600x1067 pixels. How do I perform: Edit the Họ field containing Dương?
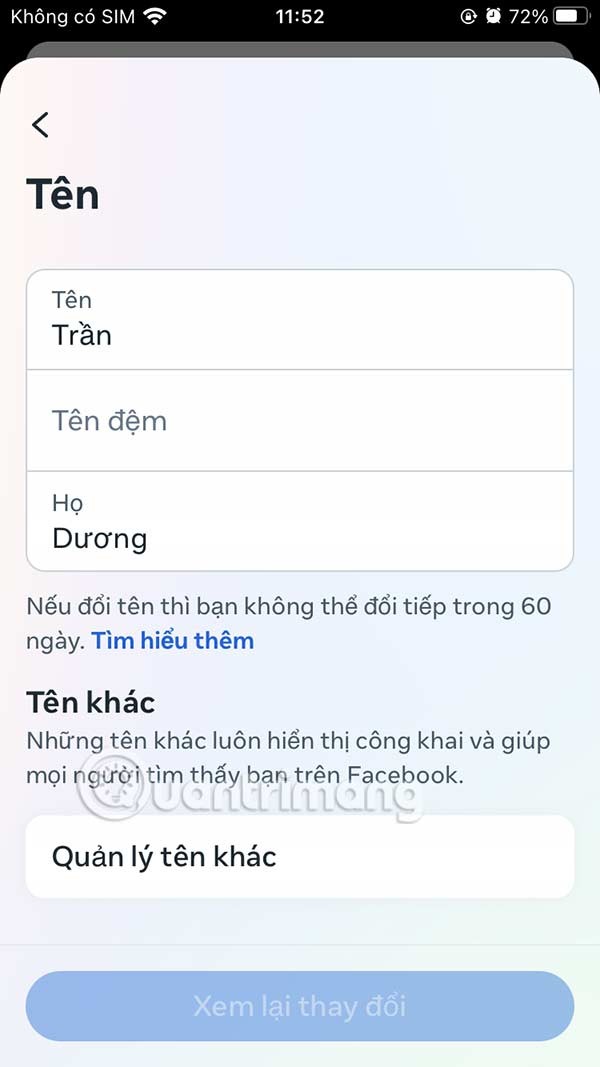298,522
